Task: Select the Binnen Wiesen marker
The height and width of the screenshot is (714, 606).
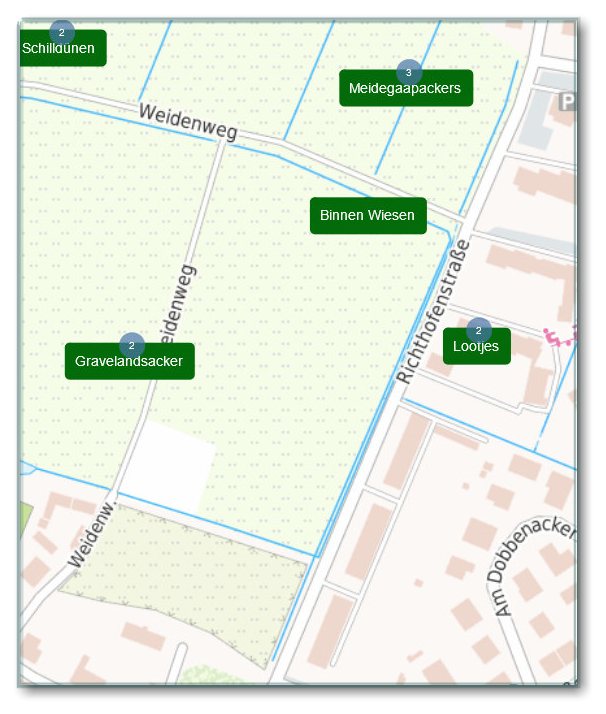Action: click(368, 216)
